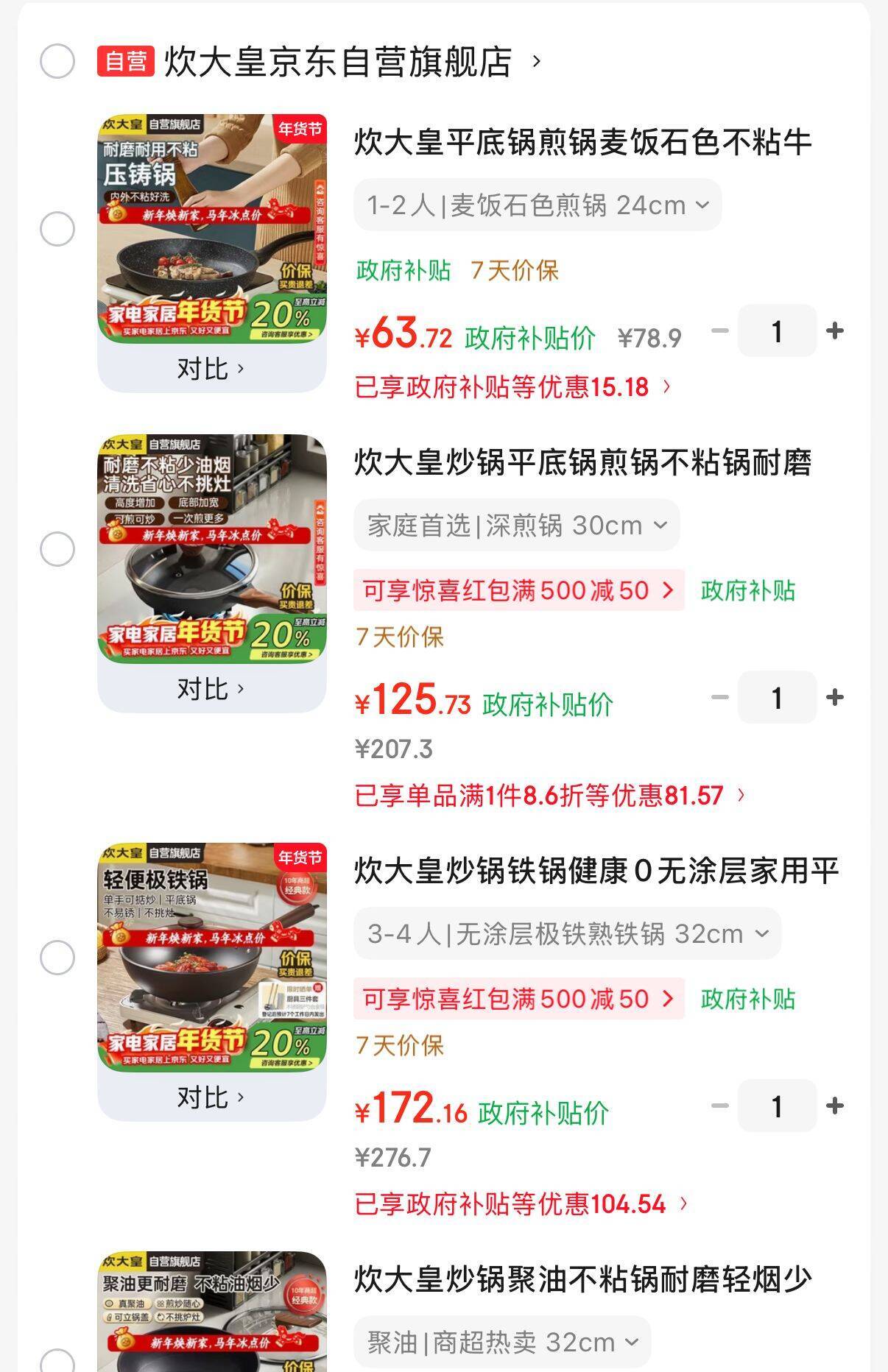Screen dimensions: 888x1372
Task: Compare the 深煎锅 30cm pan
Action: pos(211,689)
